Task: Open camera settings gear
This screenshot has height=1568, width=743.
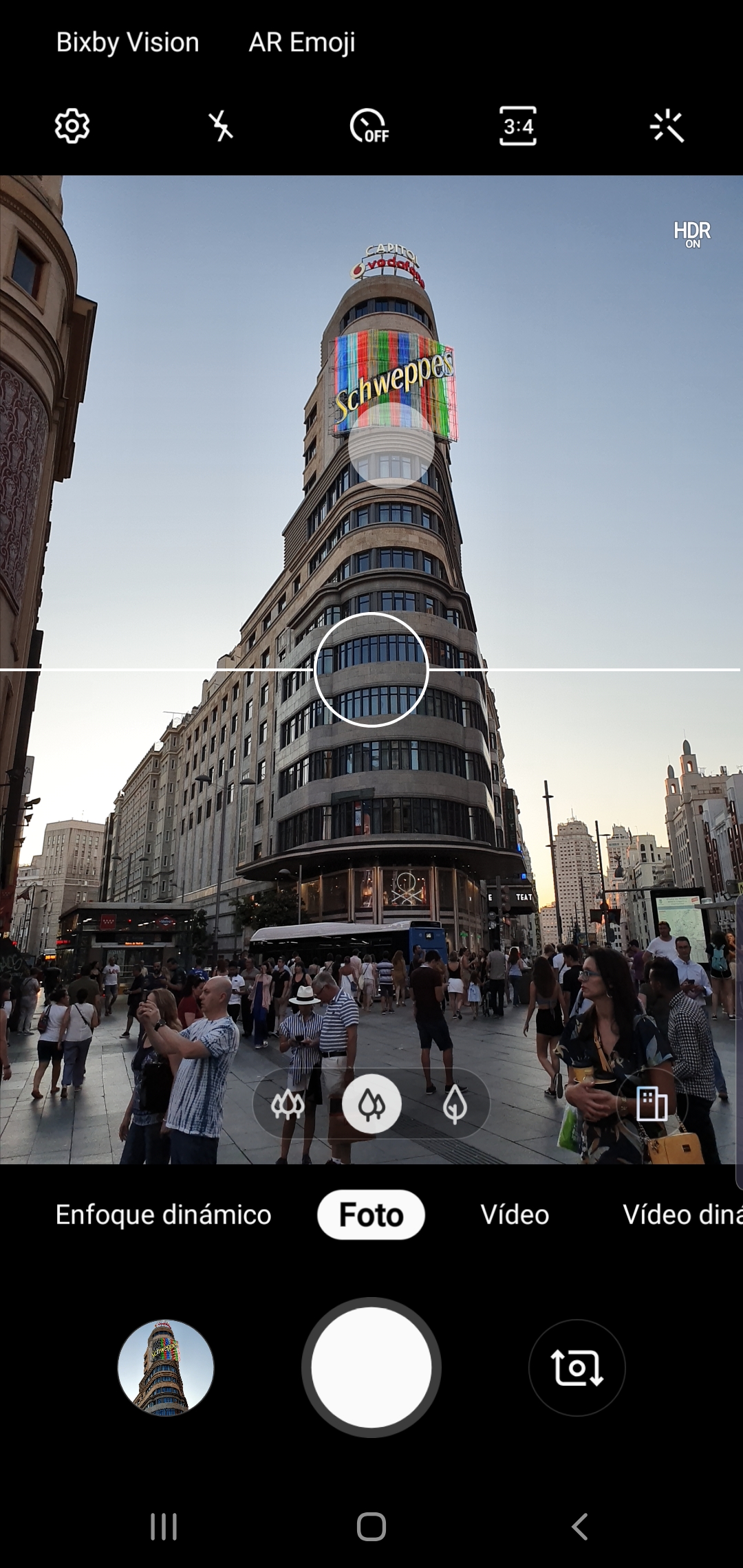Action: (x=72, y=127)
